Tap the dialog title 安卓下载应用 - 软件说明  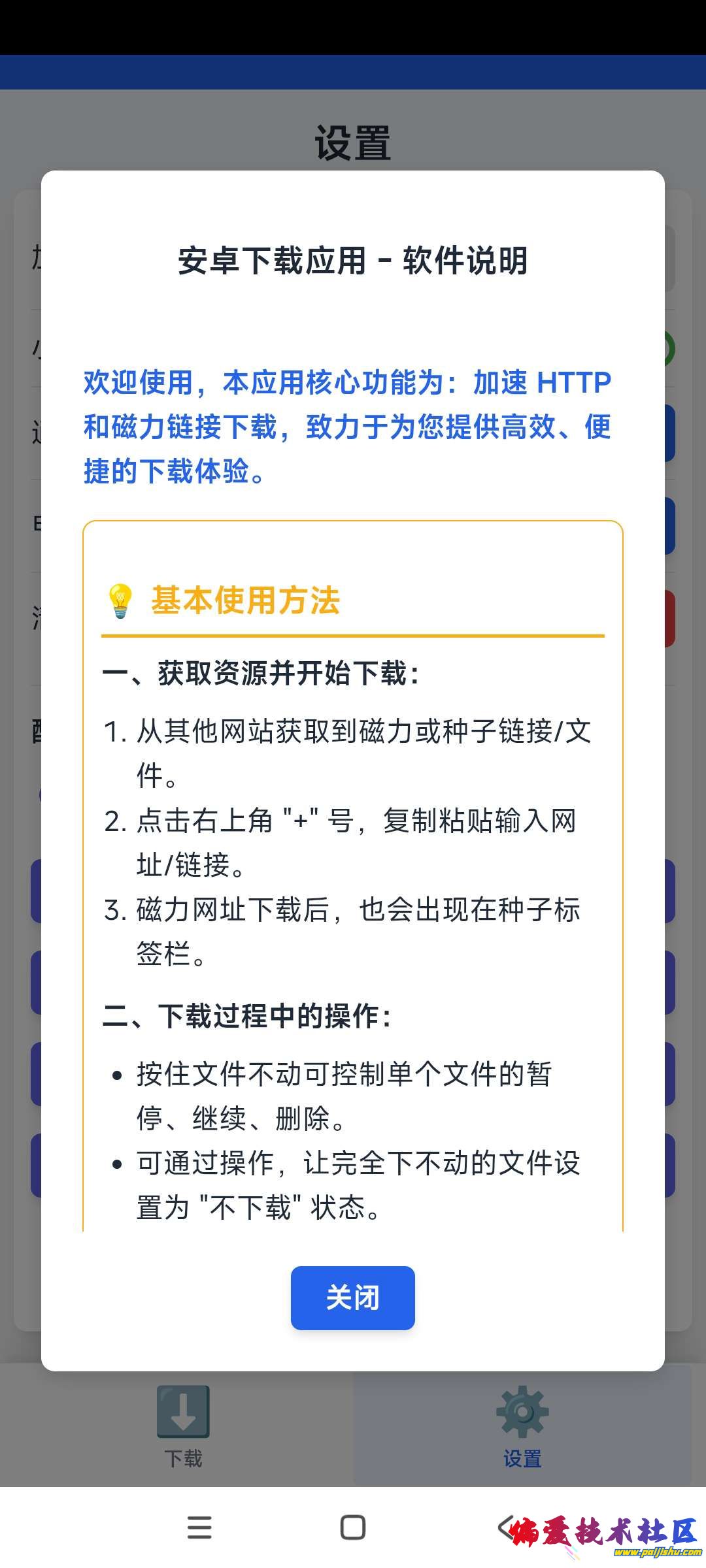point(353,258)
